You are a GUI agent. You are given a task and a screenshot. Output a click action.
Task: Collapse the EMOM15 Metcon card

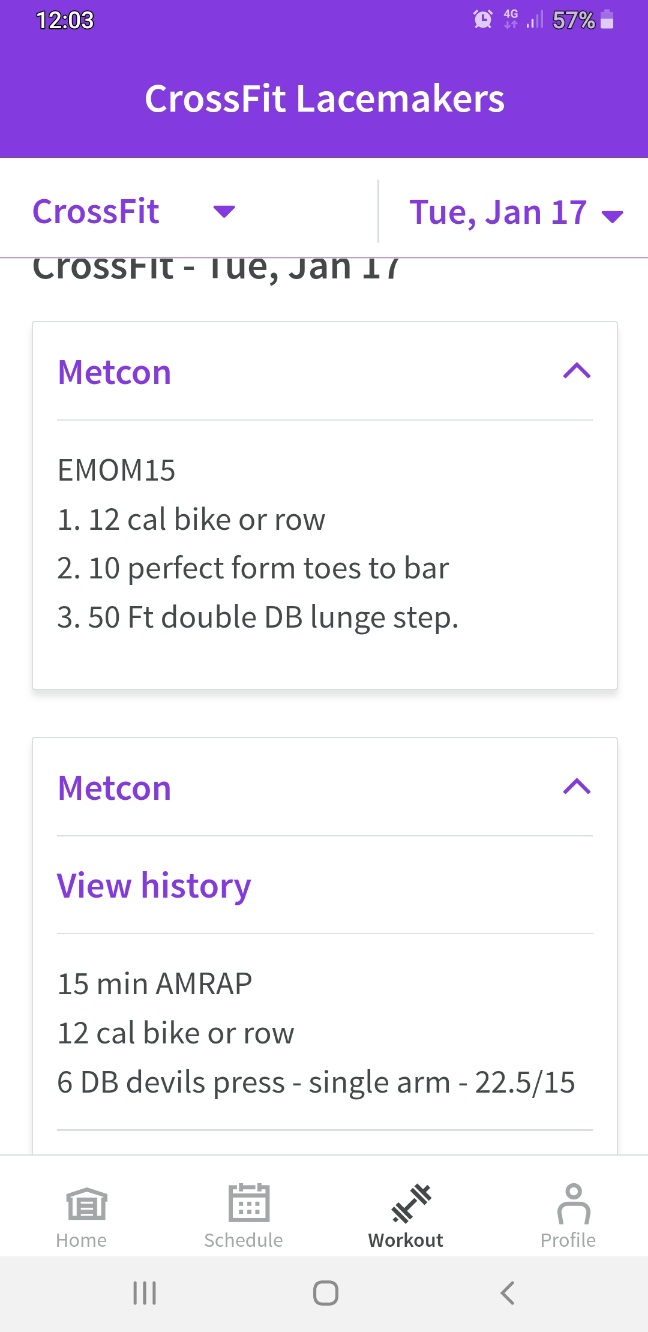point(577,371)
